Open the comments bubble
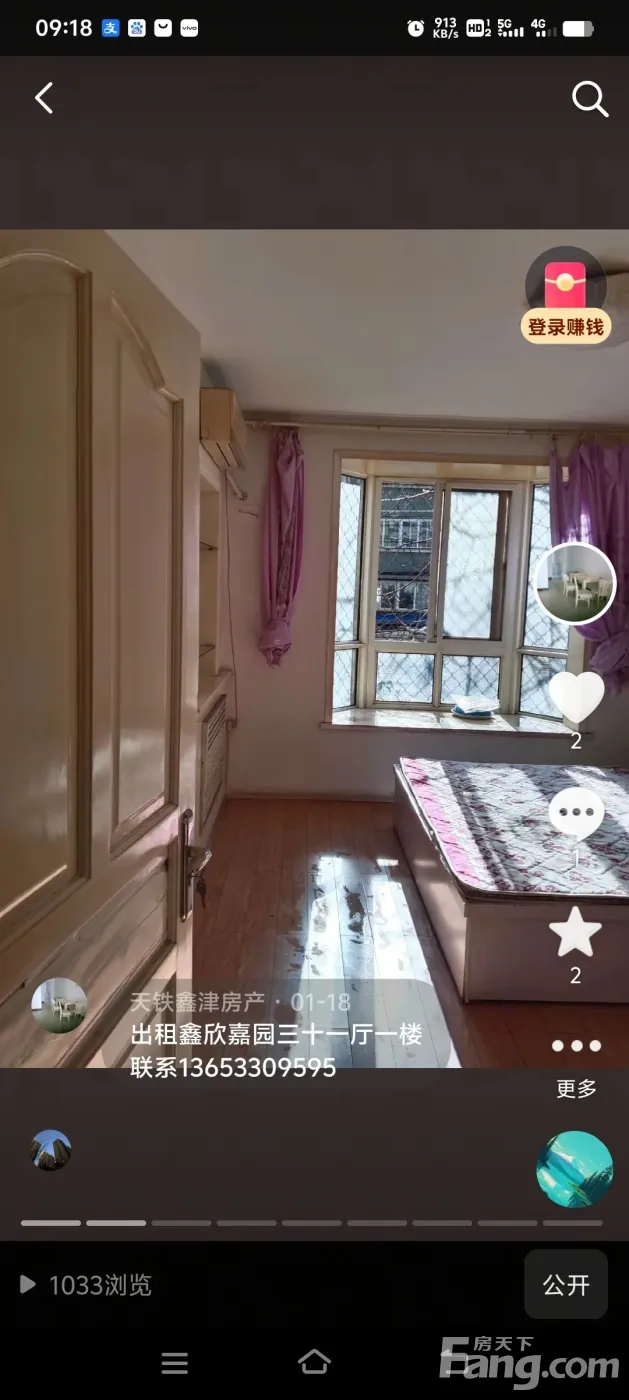The image size is (629, 1400). click(576, 814)
